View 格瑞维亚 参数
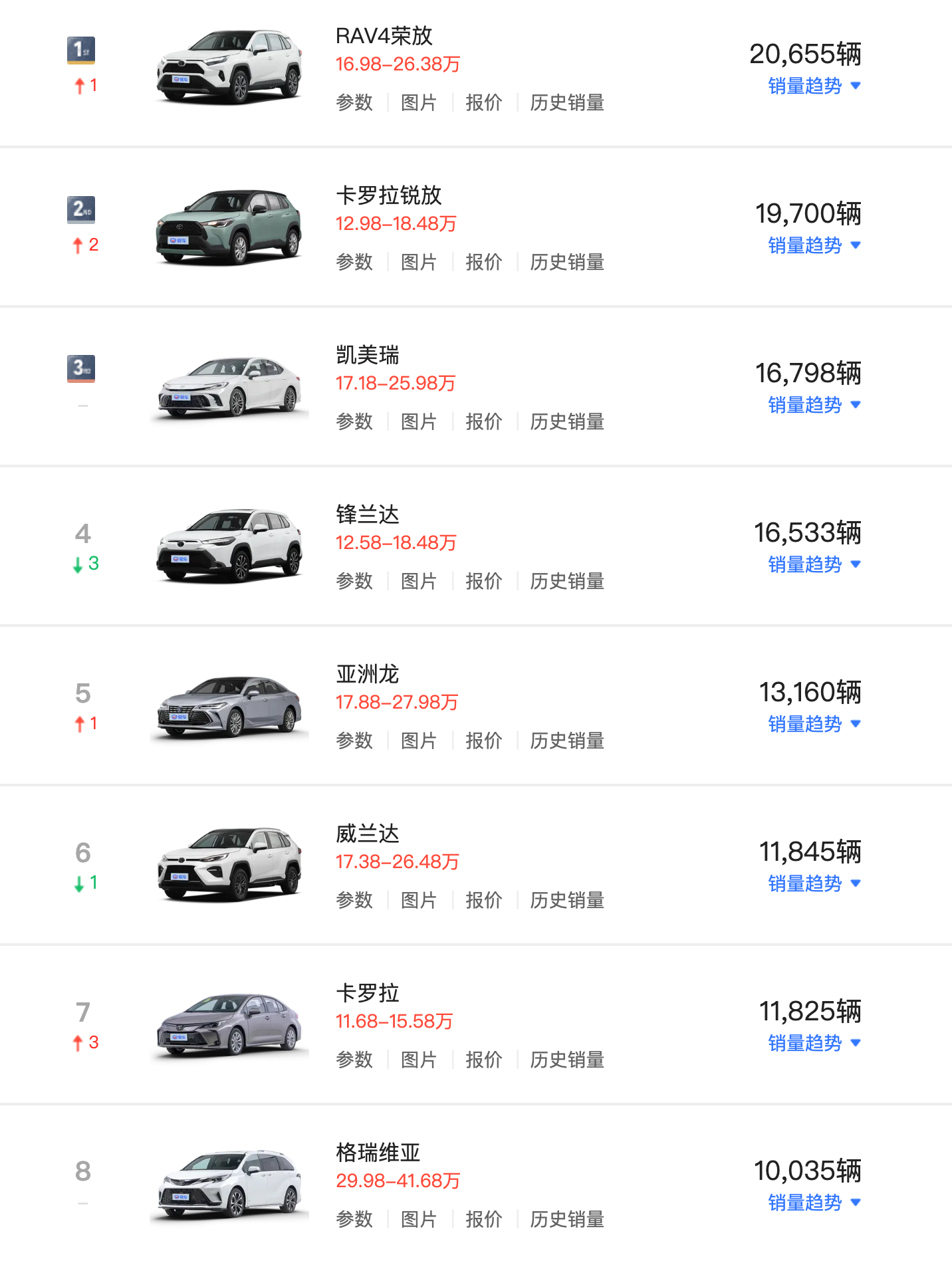This screenshot has width=952, height=1261. [x=354, y=1220]
